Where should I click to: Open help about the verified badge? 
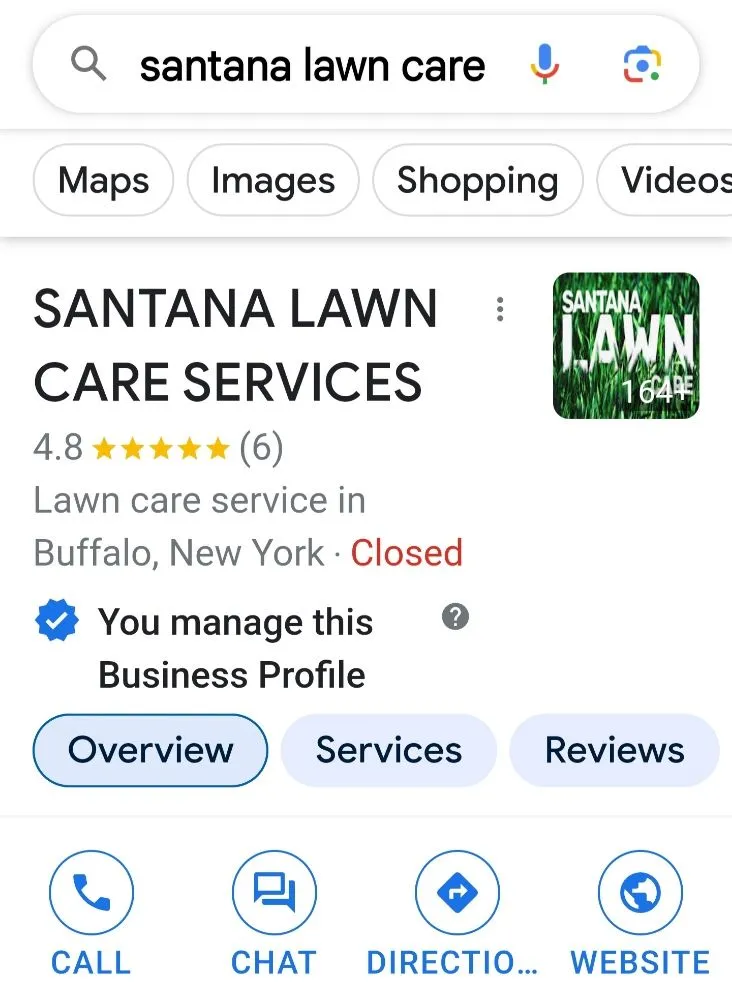tap(456, 618)
